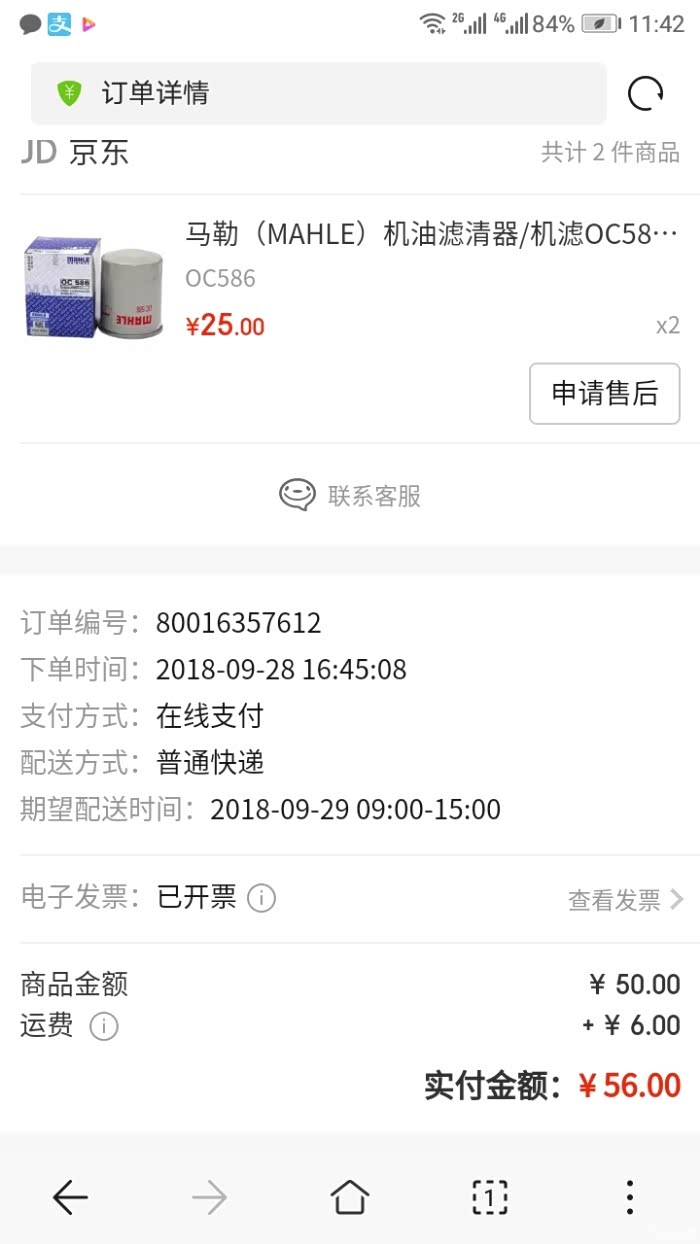Tap the 订单详情 address bar
The height and width of the screenshot is (1244, 700).
coord(318,93)
